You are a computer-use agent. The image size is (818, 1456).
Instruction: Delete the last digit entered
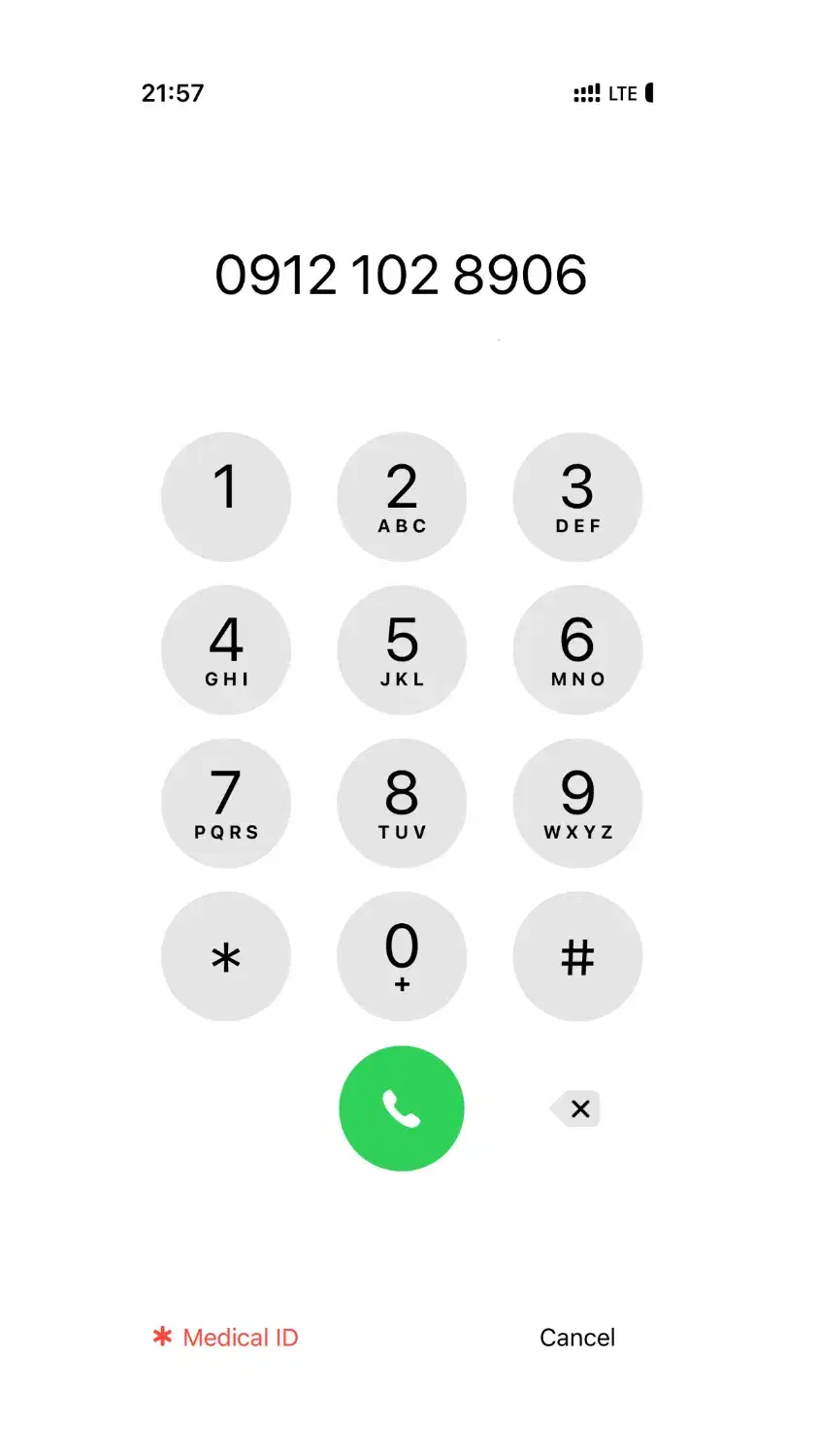576,1109
